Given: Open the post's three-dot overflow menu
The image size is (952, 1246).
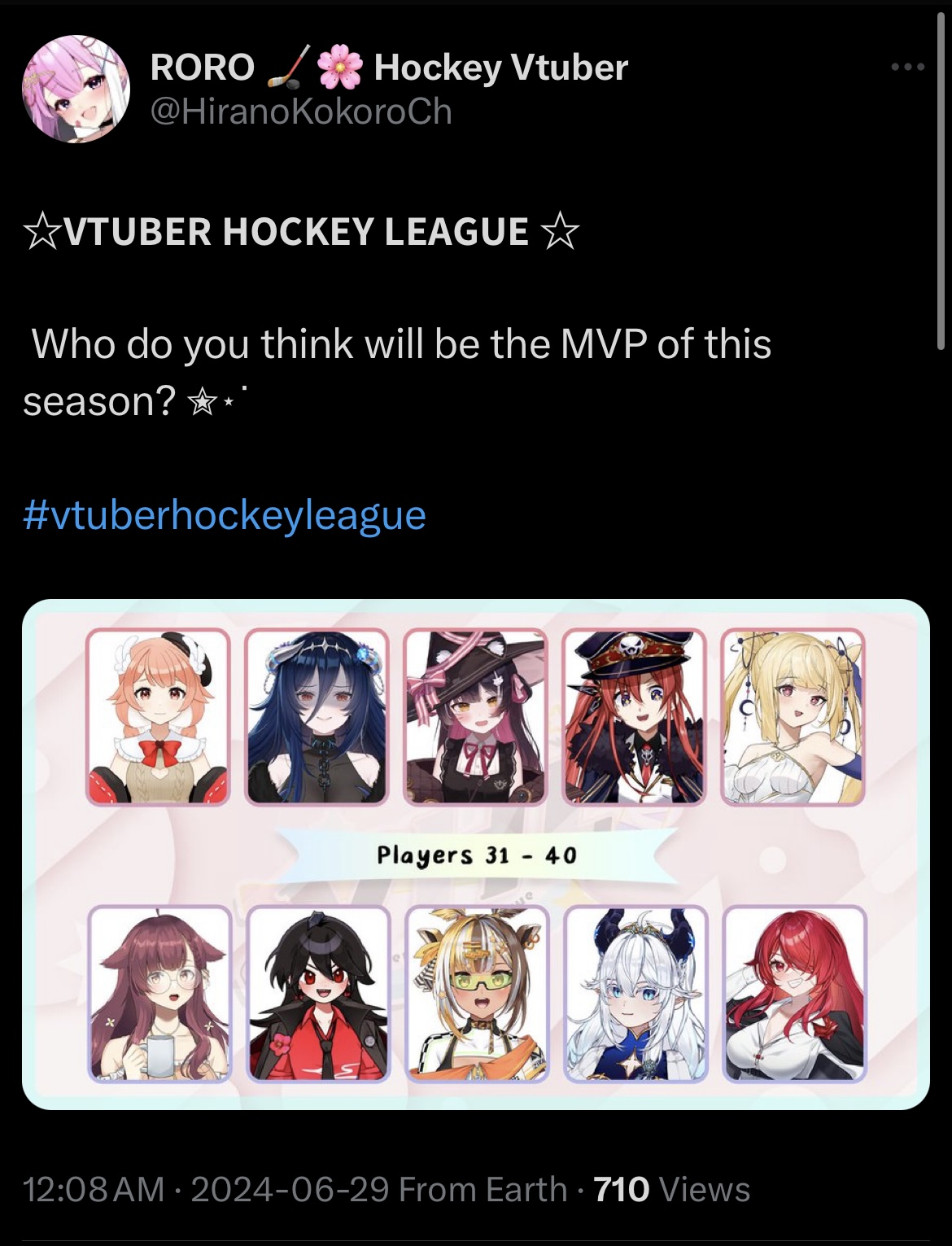Looking at the screenshot, I should pos(907,68).
